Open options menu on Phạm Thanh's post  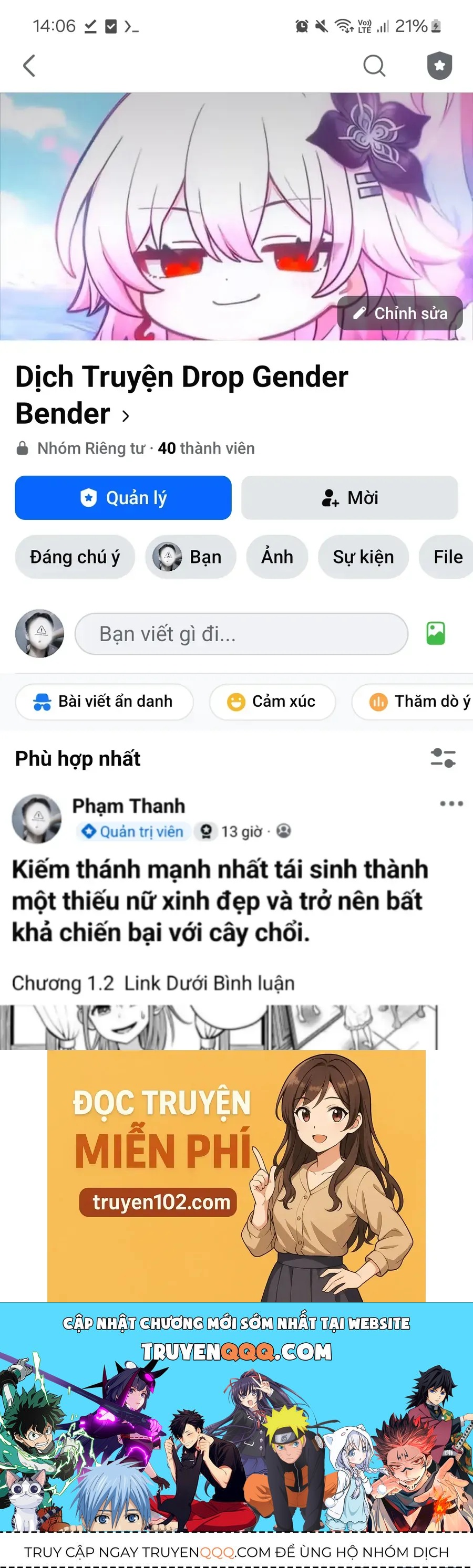tap(451, 803)
